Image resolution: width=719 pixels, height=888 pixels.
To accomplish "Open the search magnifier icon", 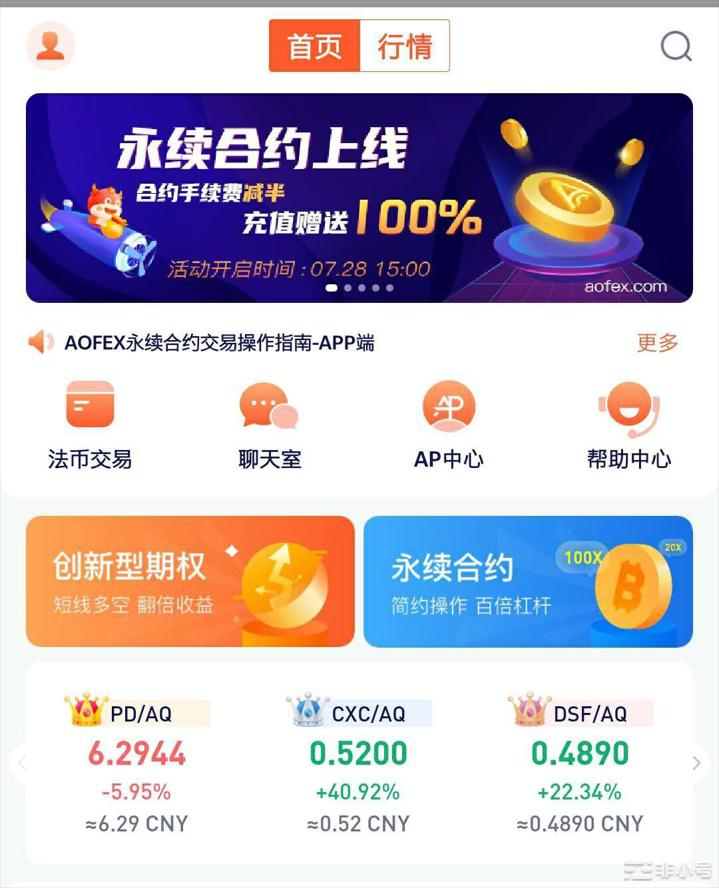I will pyautogui.click(x=676, y=46).
